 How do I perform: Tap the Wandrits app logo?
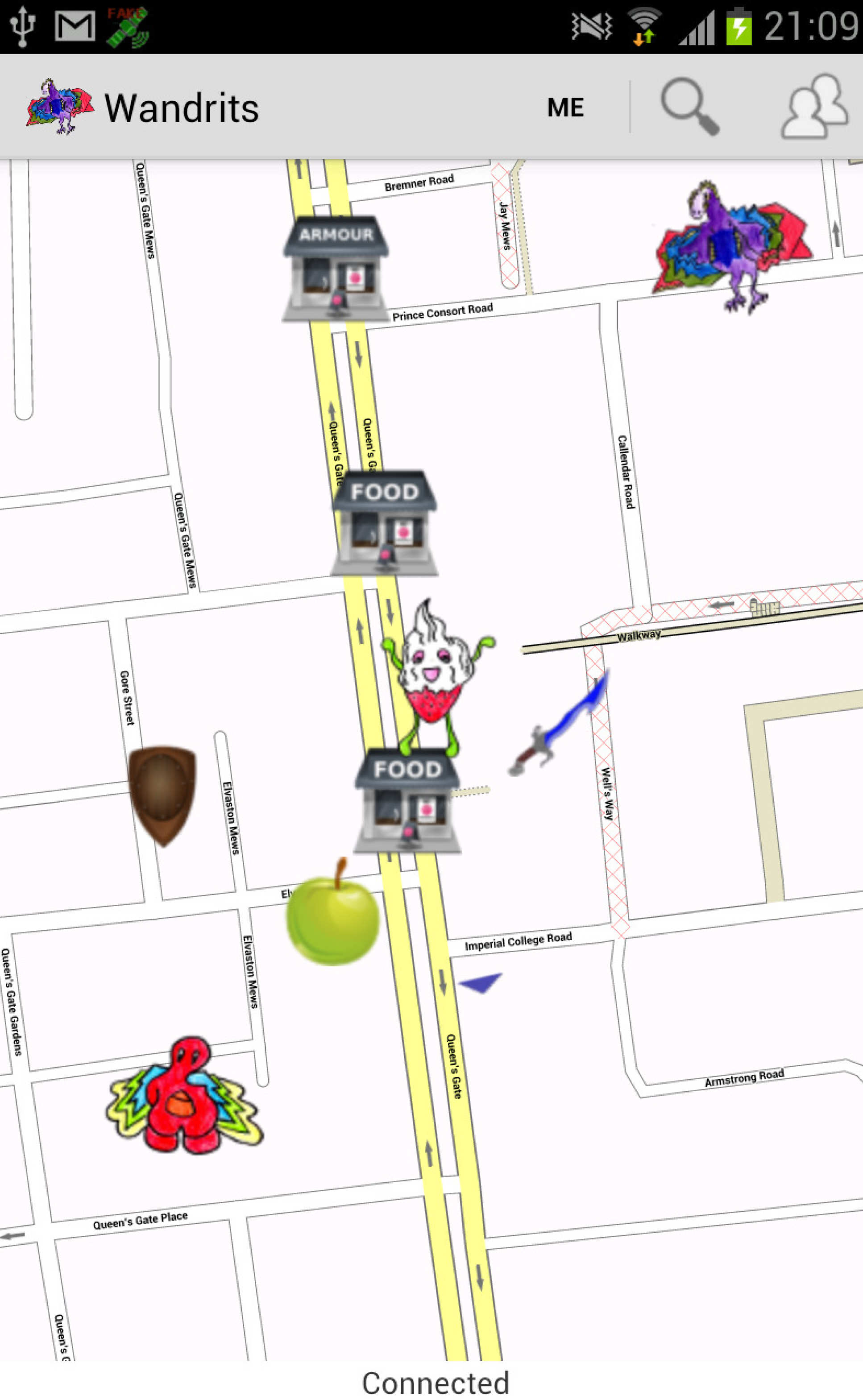[x=59, y=107]
